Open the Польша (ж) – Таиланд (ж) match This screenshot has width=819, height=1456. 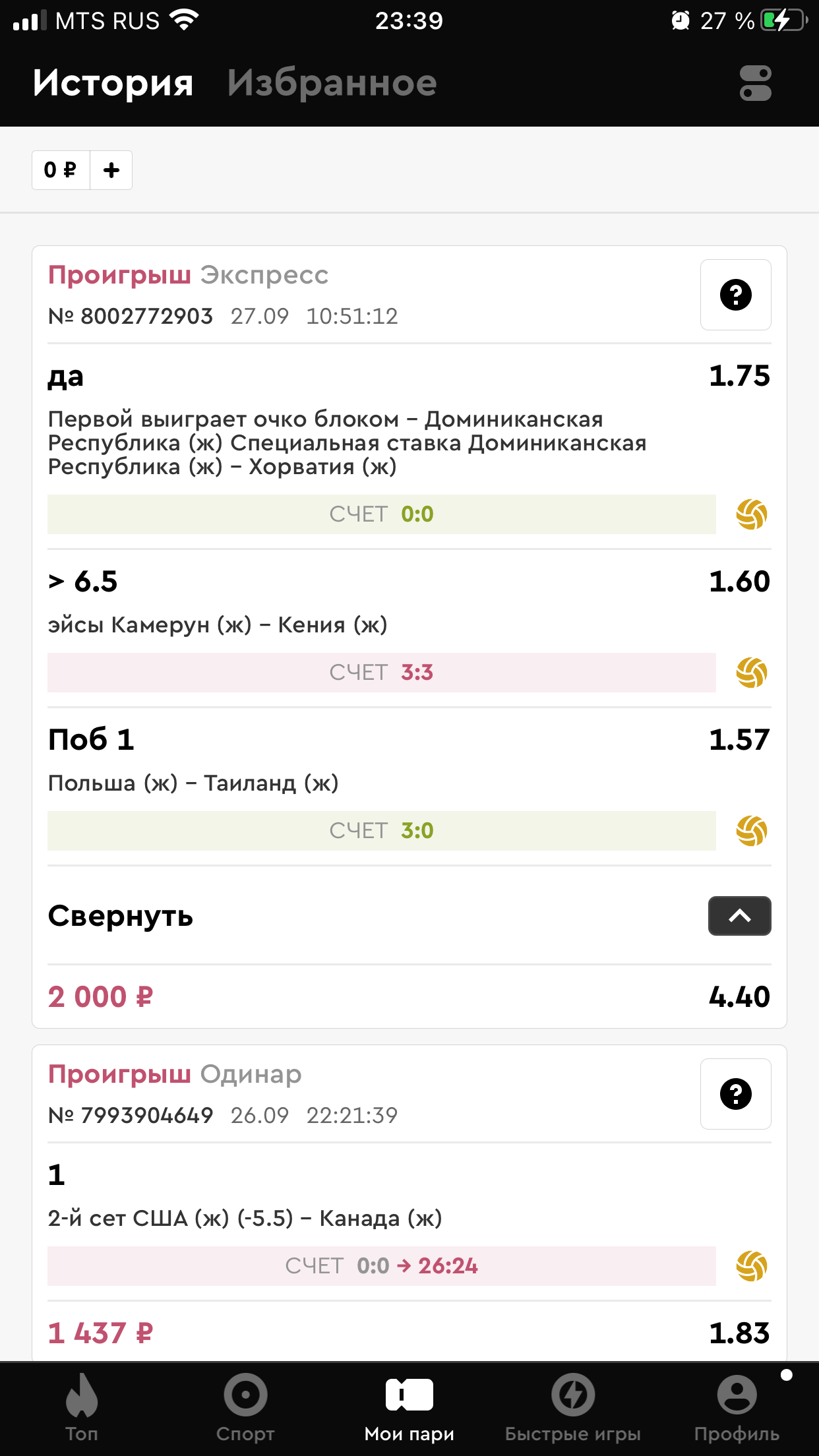click(193, 783)
